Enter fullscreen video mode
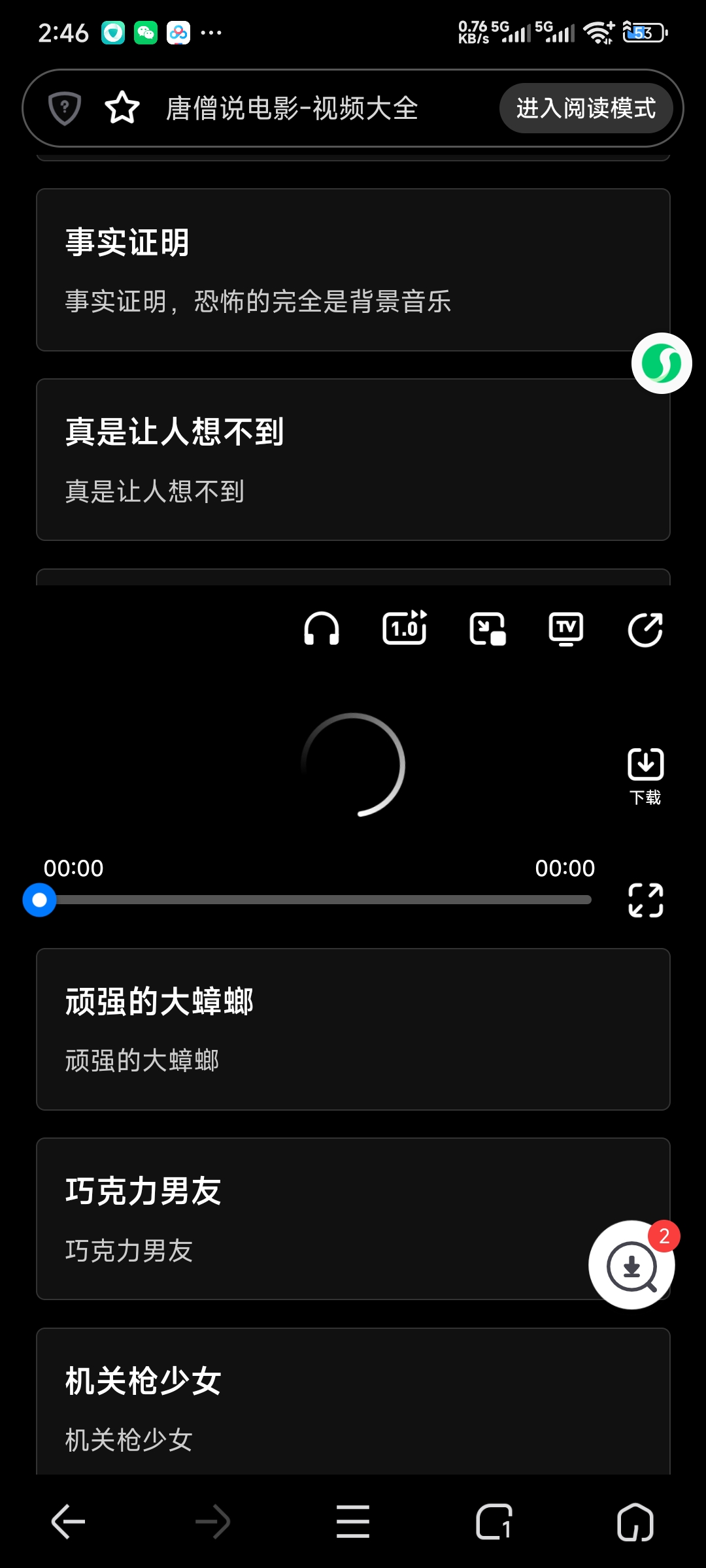The height and width of the screenshot is (1568, 706). pyautogui.click(x=646, y=900)
